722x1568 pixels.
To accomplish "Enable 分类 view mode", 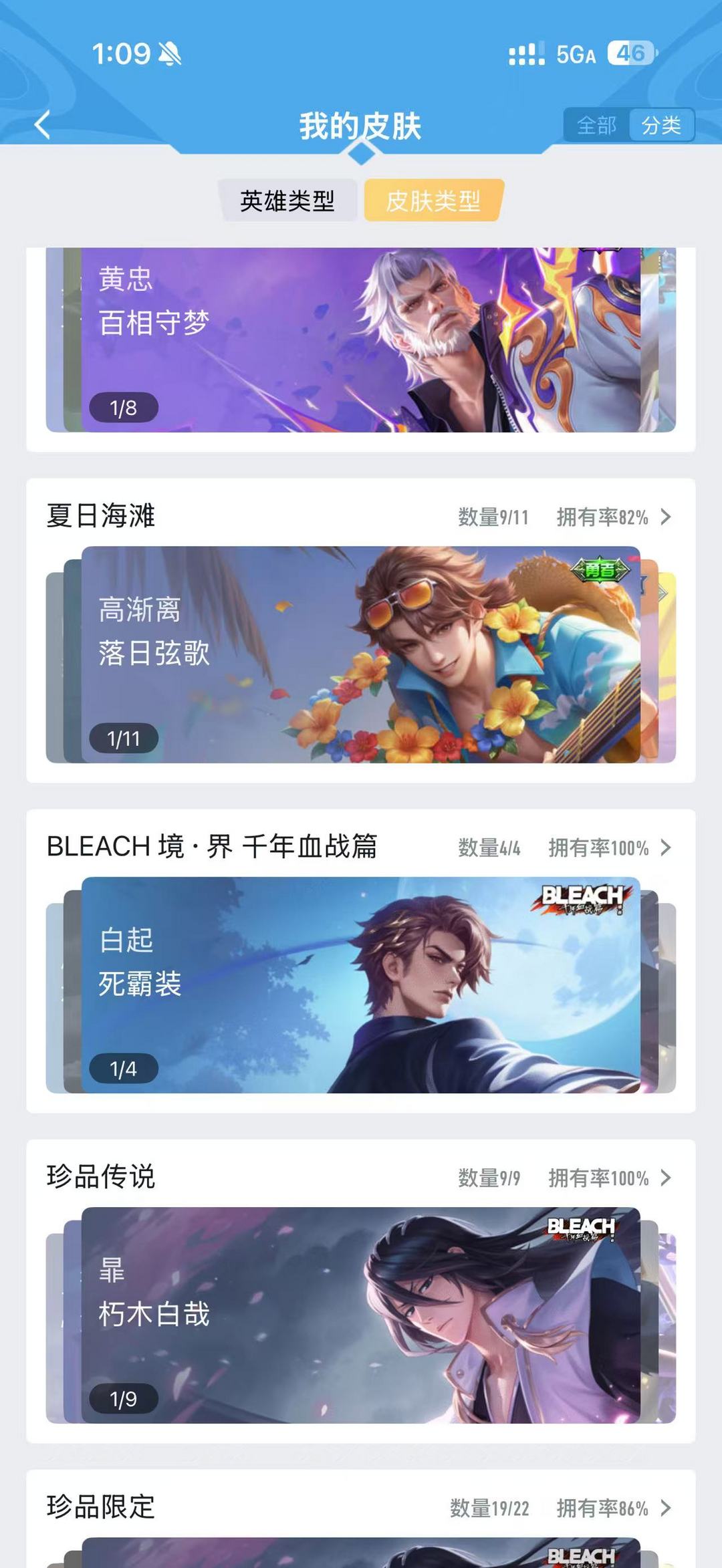I will pos(661,126).
